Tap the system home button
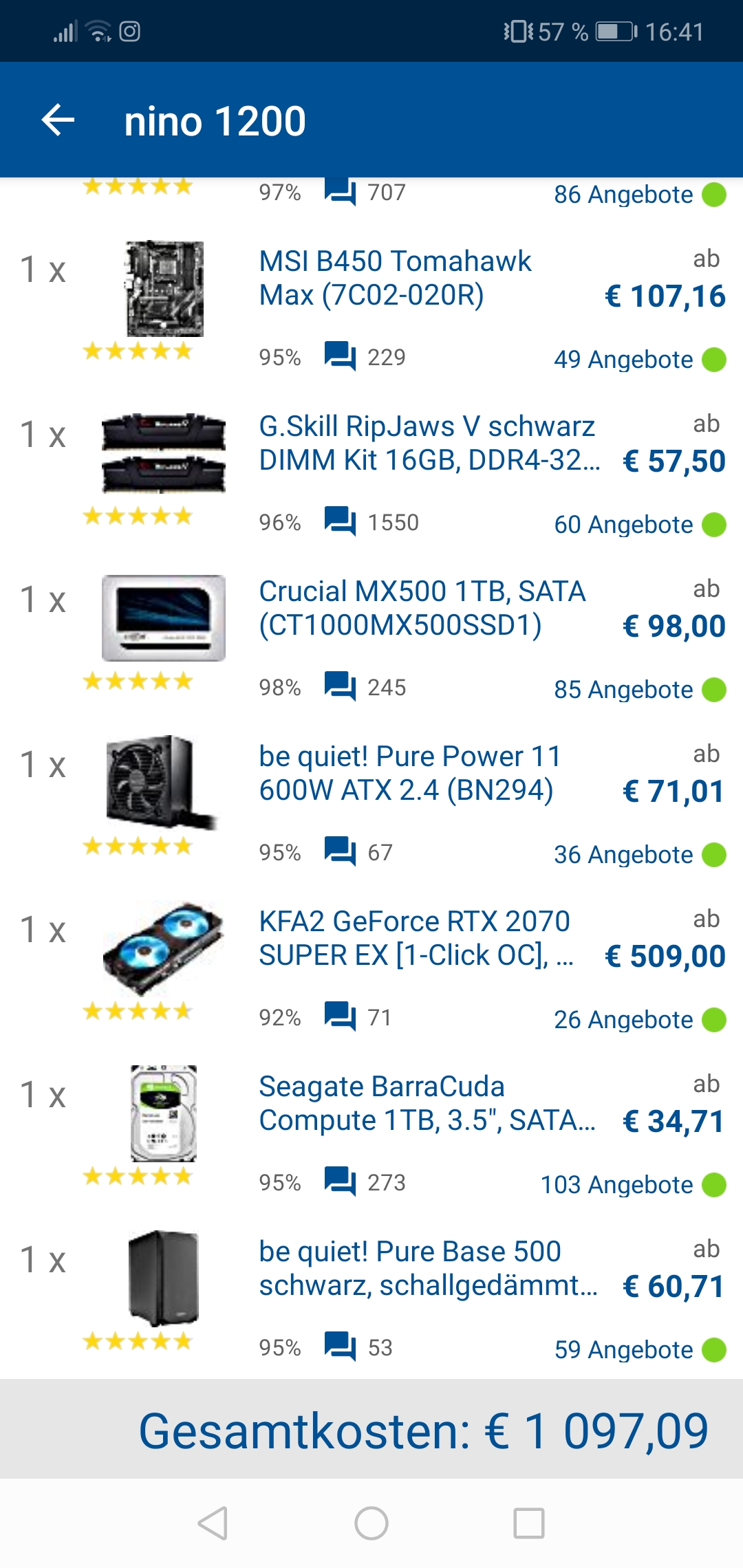 point(371,1523)
